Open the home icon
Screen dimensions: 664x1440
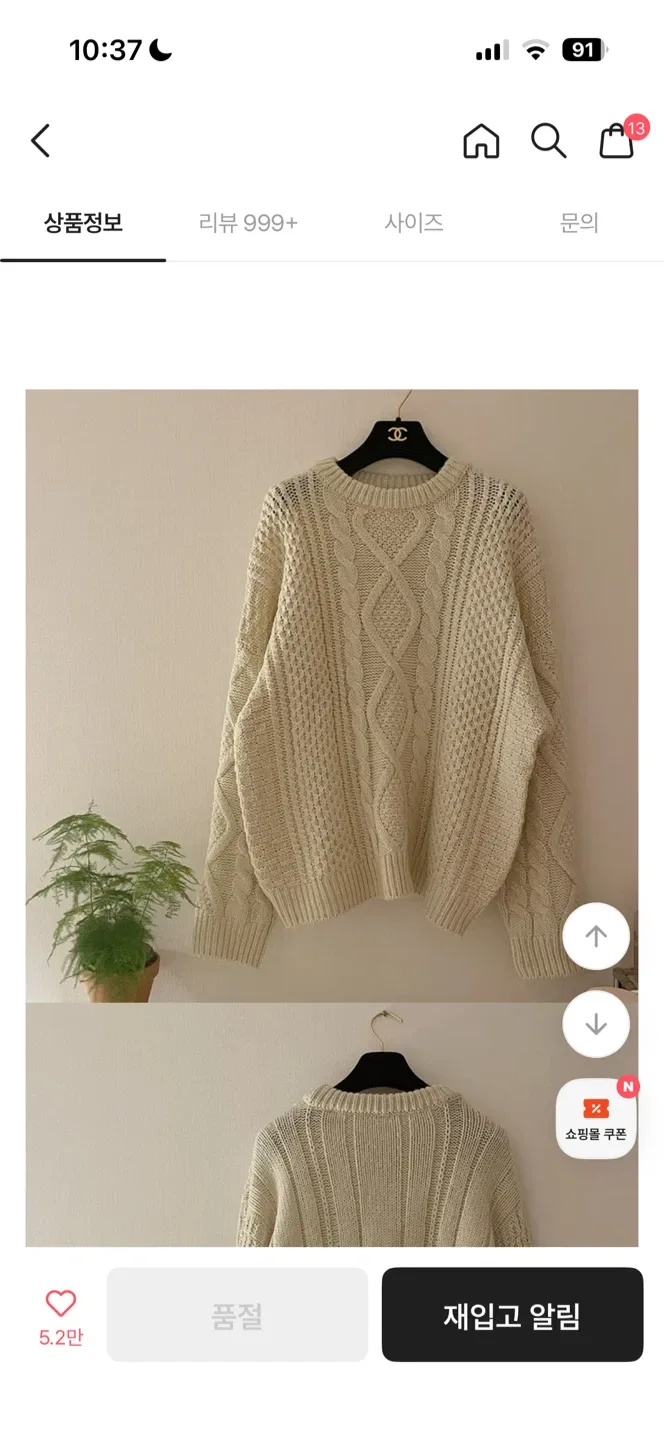481,141
